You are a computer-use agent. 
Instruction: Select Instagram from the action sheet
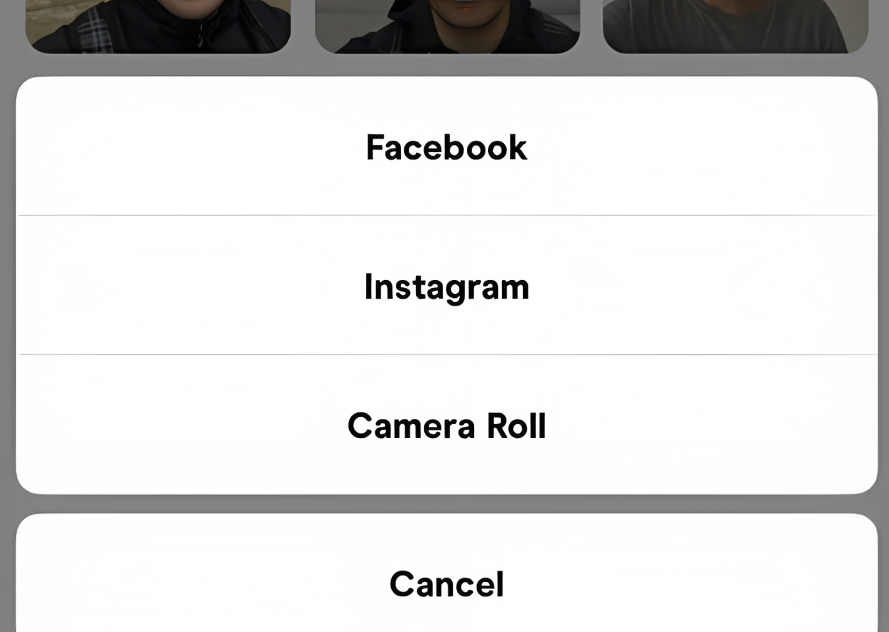[x=446, y=287]
